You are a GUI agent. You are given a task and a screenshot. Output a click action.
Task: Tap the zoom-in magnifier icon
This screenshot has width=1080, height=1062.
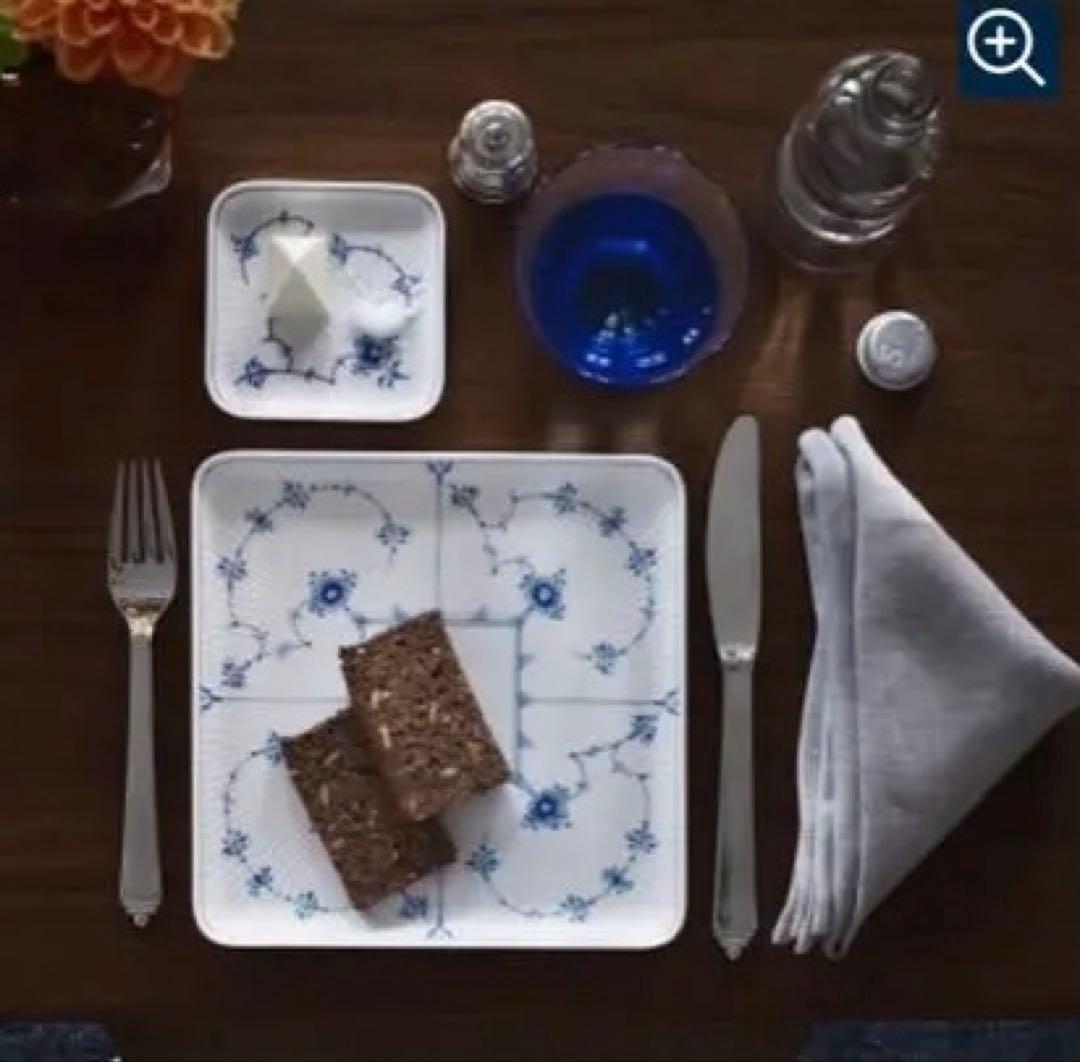1007,49
